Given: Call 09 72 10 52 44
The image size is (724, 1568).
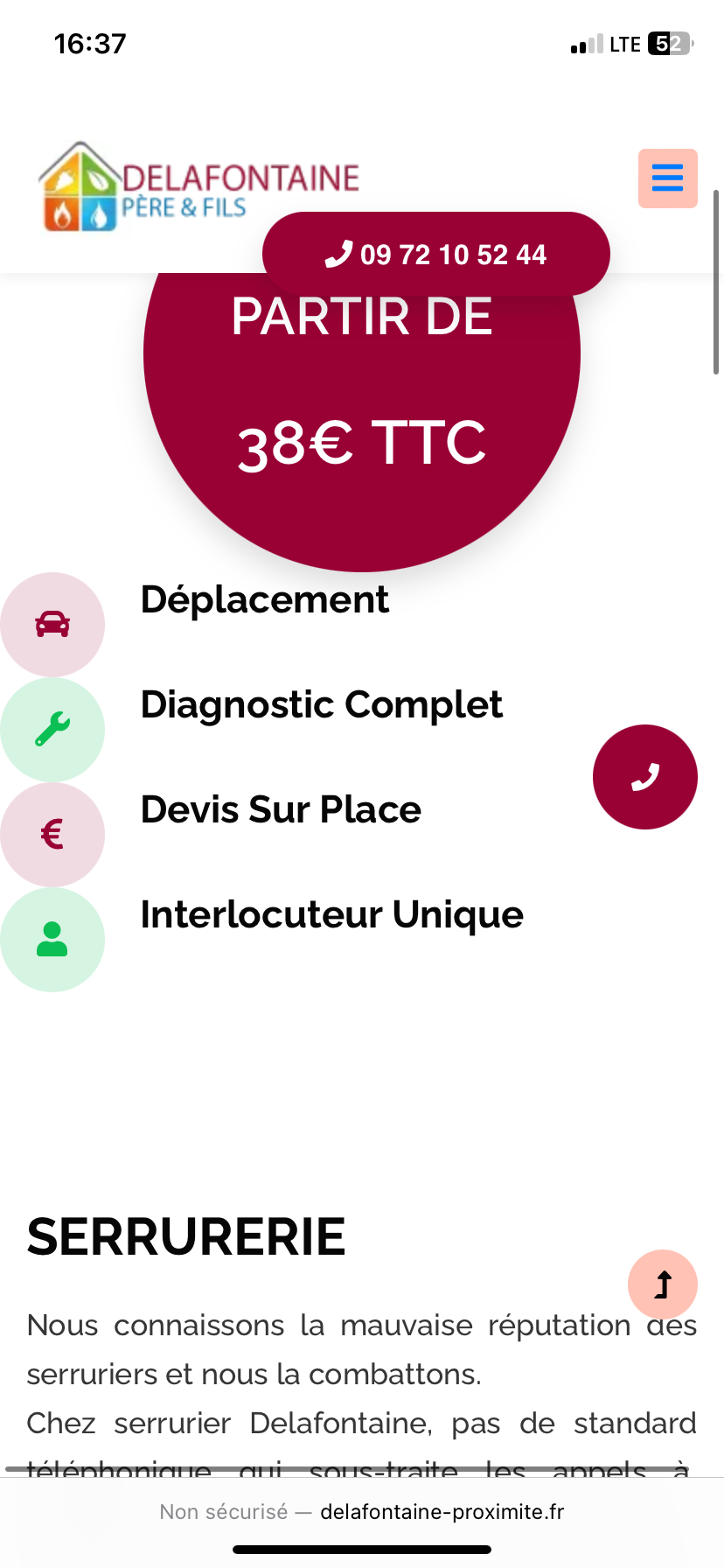Looking at the screenshot, I should (x=436, y=254).
